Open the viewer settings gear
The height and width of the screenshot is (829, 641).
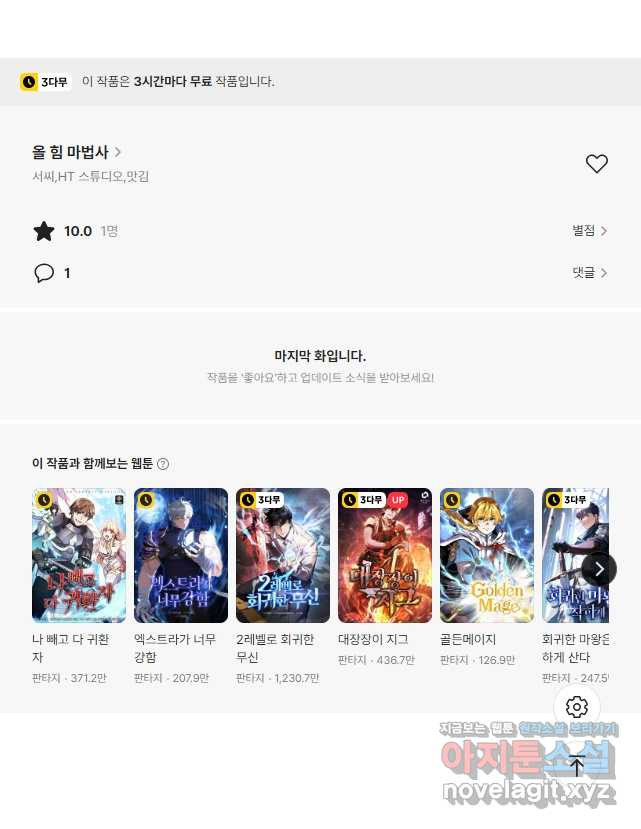577,707
